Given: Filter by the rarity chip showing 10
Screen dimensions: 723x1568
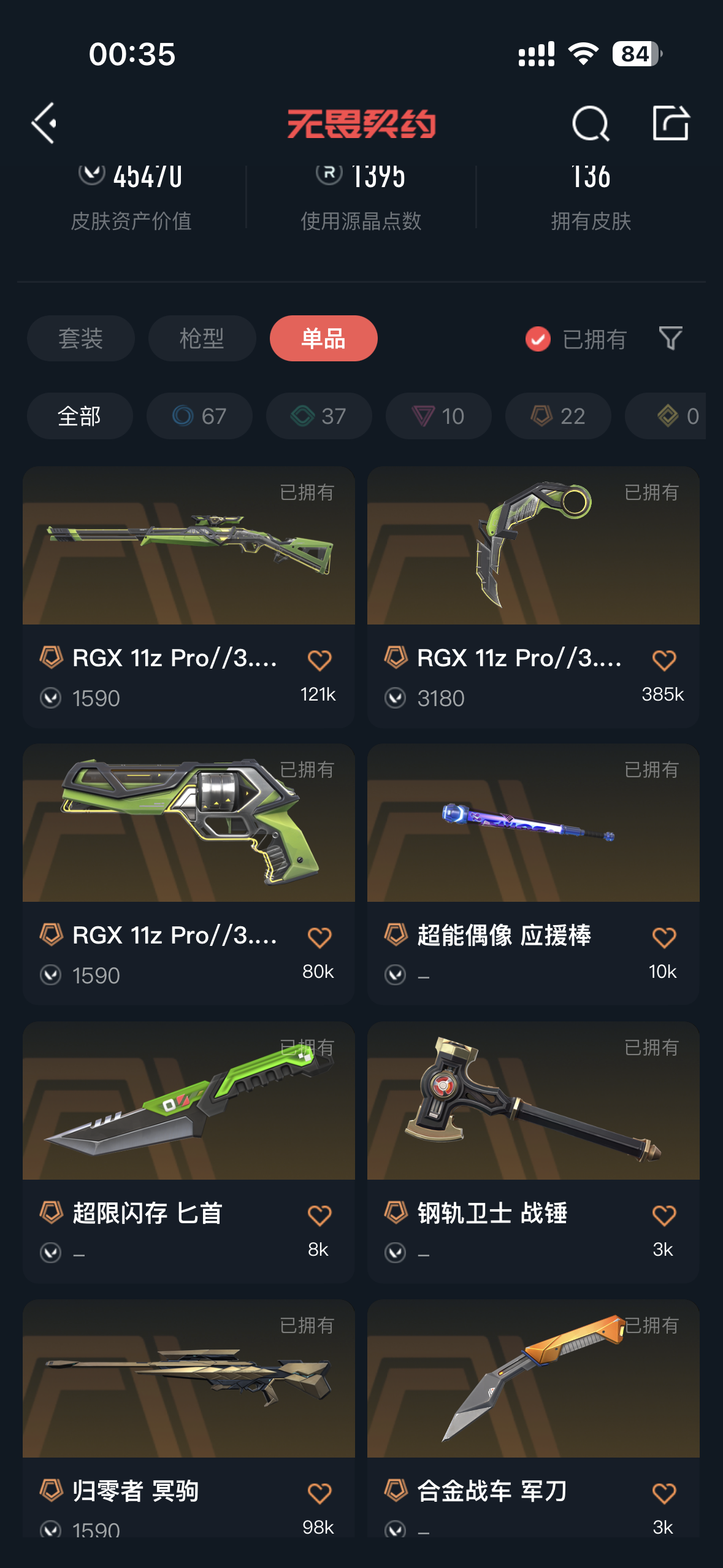Looking at the screenshot, I should 438,416.
